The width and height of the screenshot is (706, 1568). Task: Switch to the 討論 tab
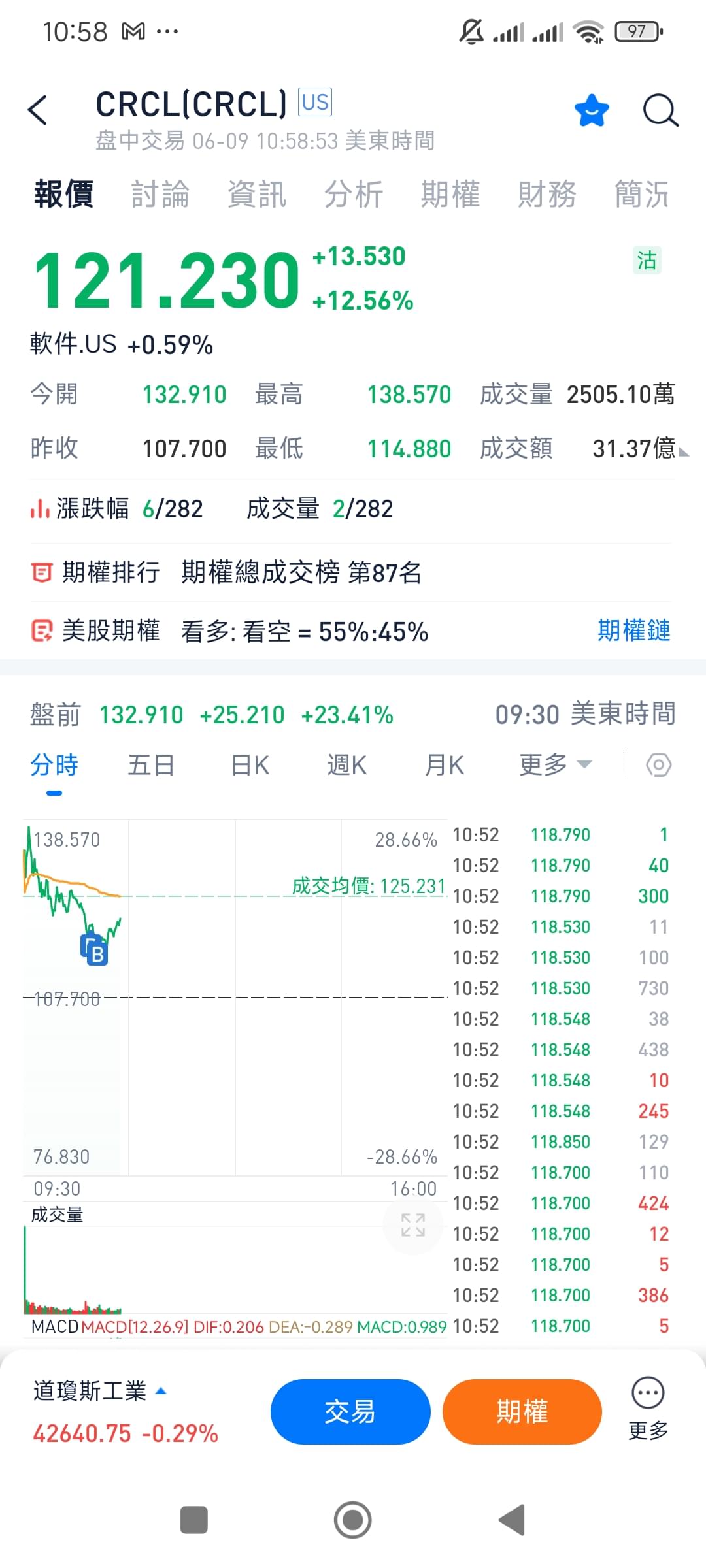(160, 194)
